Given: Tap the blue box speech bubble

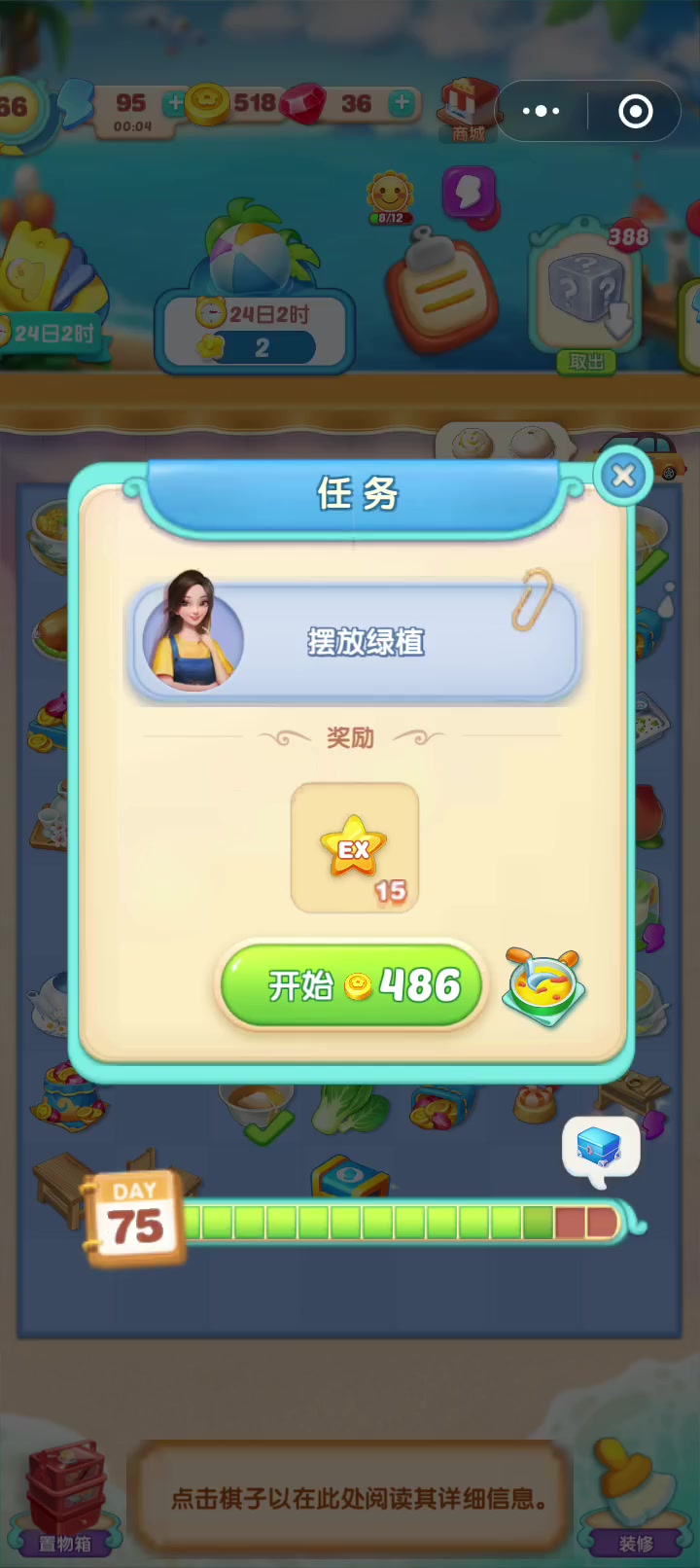Looking at the screenshot, I should pos(600,1148).
